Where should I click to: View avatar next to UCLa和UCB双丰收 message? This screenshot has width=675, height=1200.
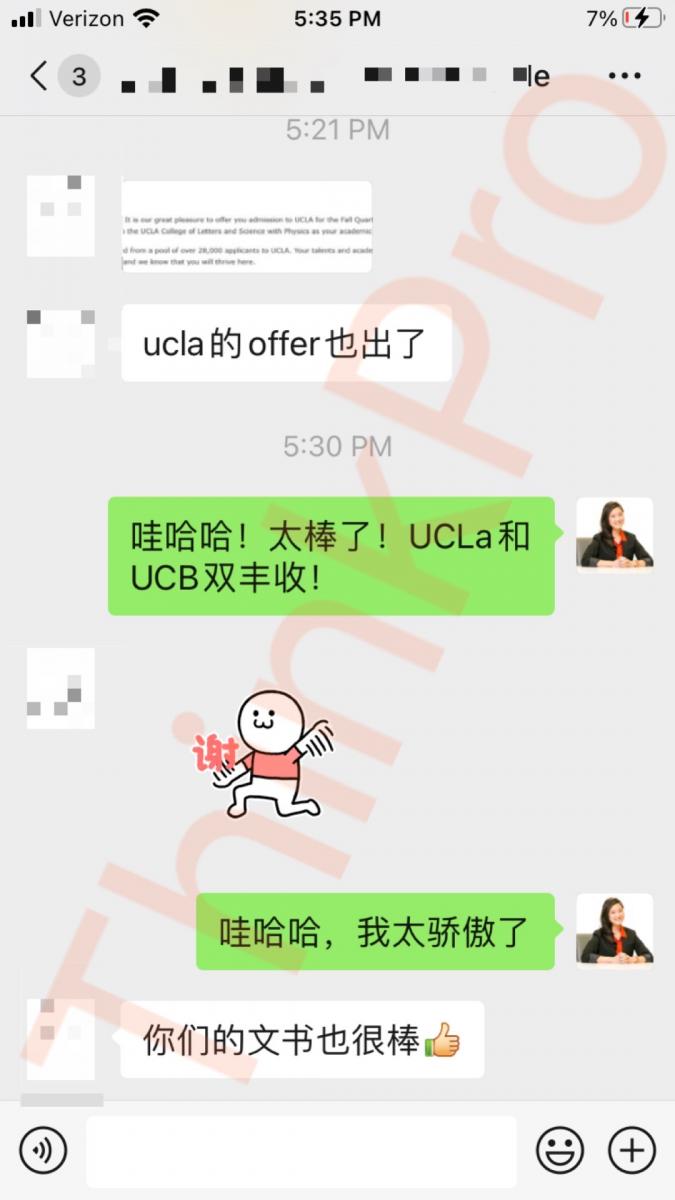tap(614, 535)
